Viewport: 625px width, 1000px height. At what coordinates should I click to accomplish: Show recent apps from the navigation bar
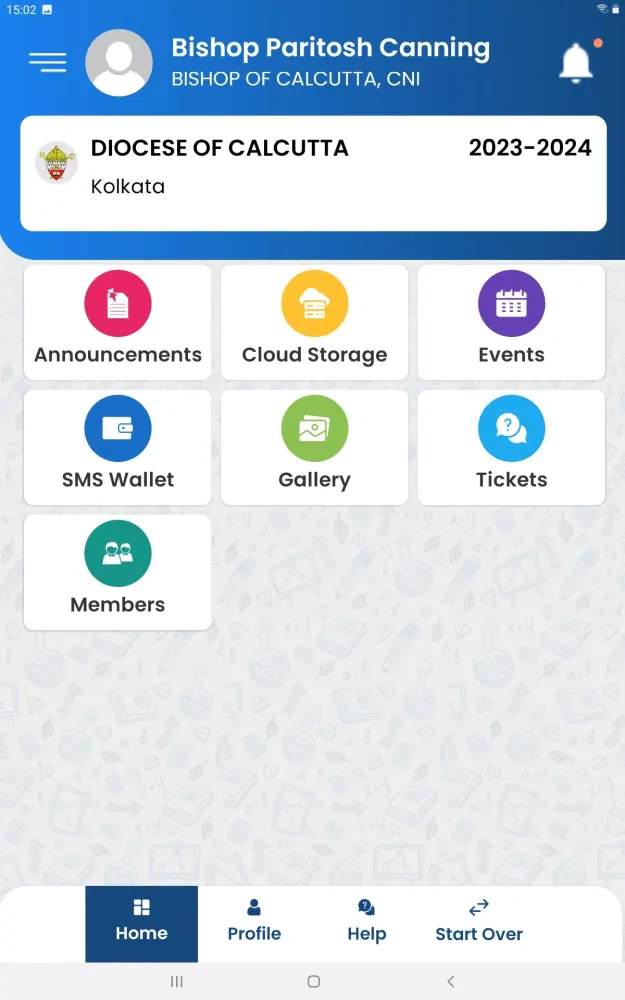[176, 982]
